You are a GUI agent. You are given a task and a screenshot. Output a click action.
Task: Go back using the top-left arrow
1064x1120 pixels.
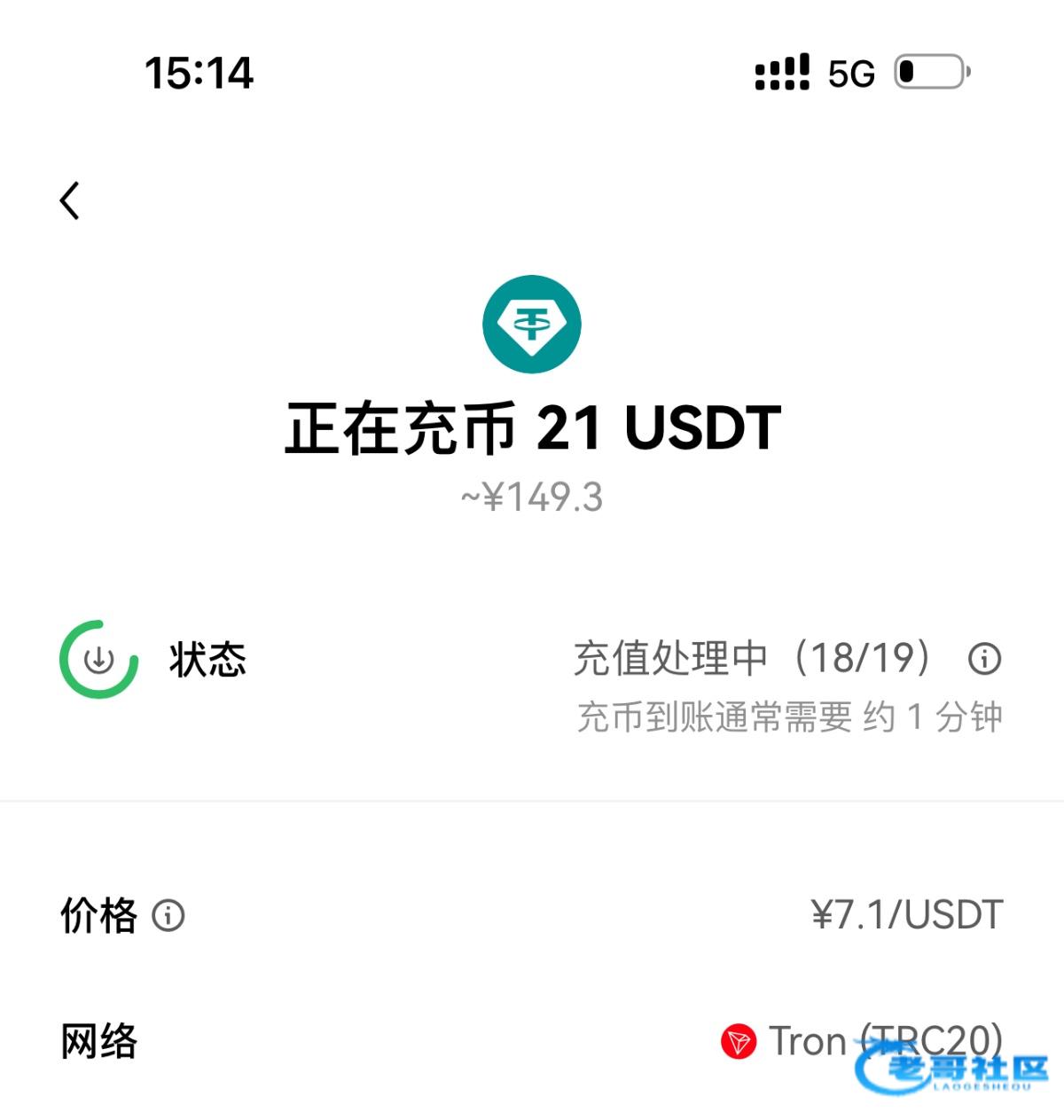(70, 200)
